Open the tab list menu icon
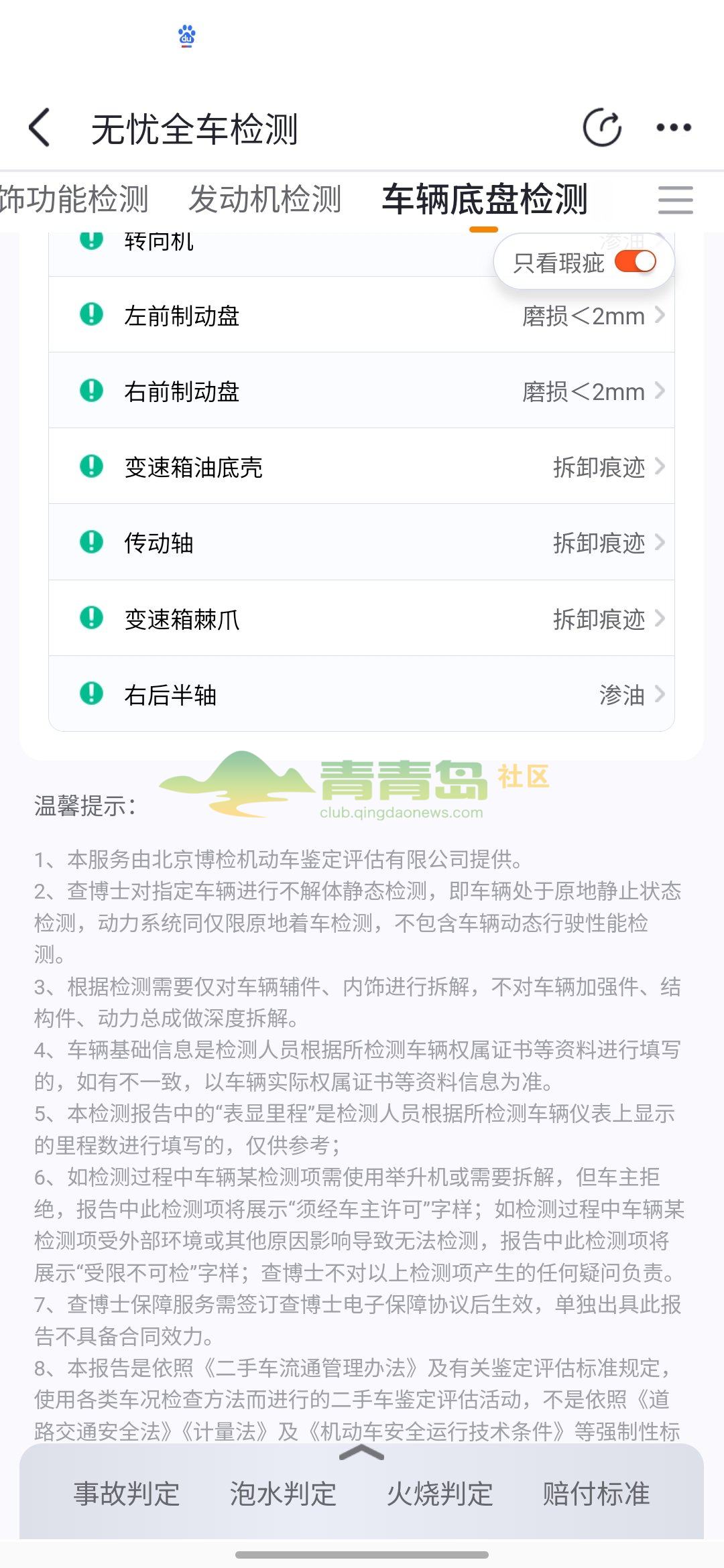 [675, 200]
